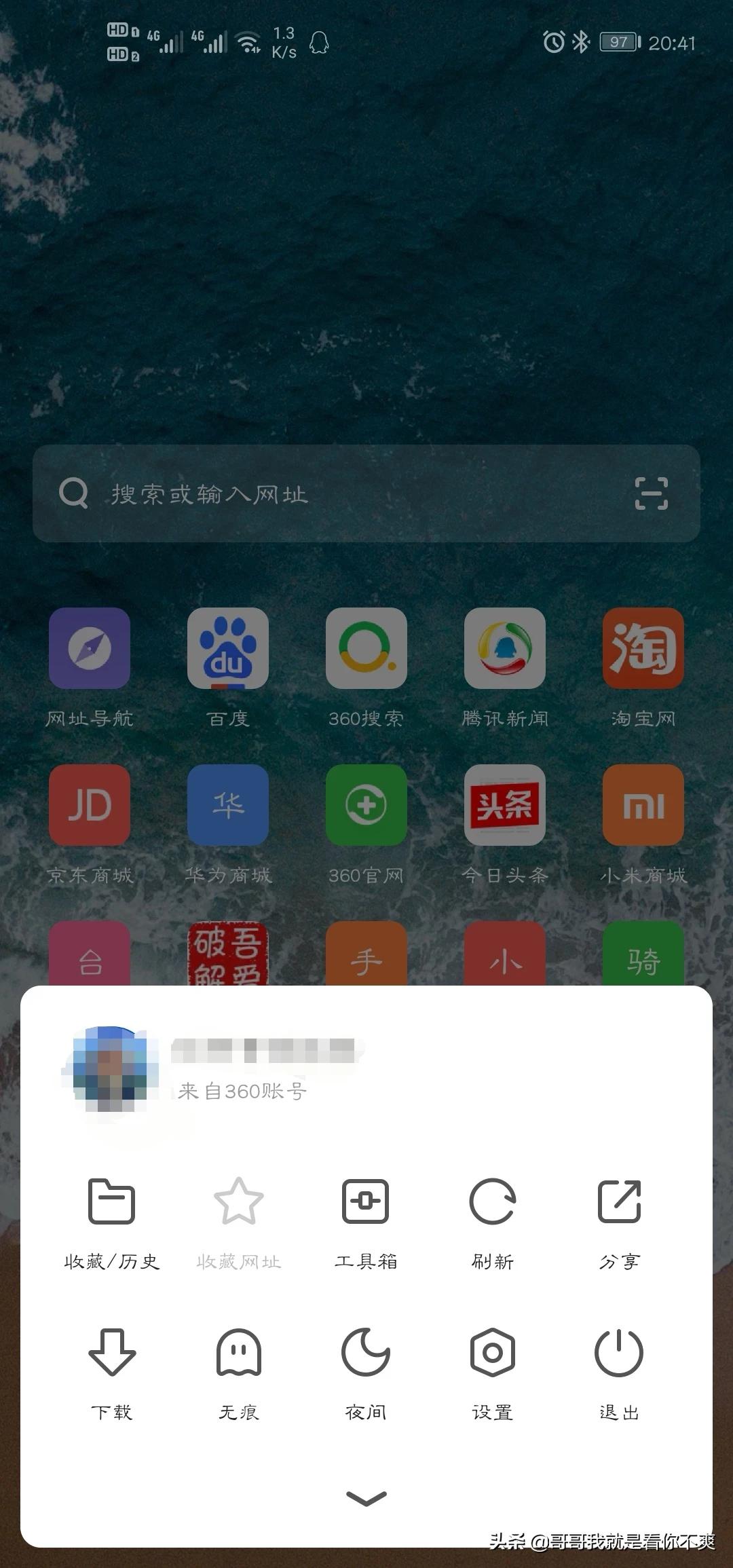Collapse the menu with down chevron

pos(366,1498)
